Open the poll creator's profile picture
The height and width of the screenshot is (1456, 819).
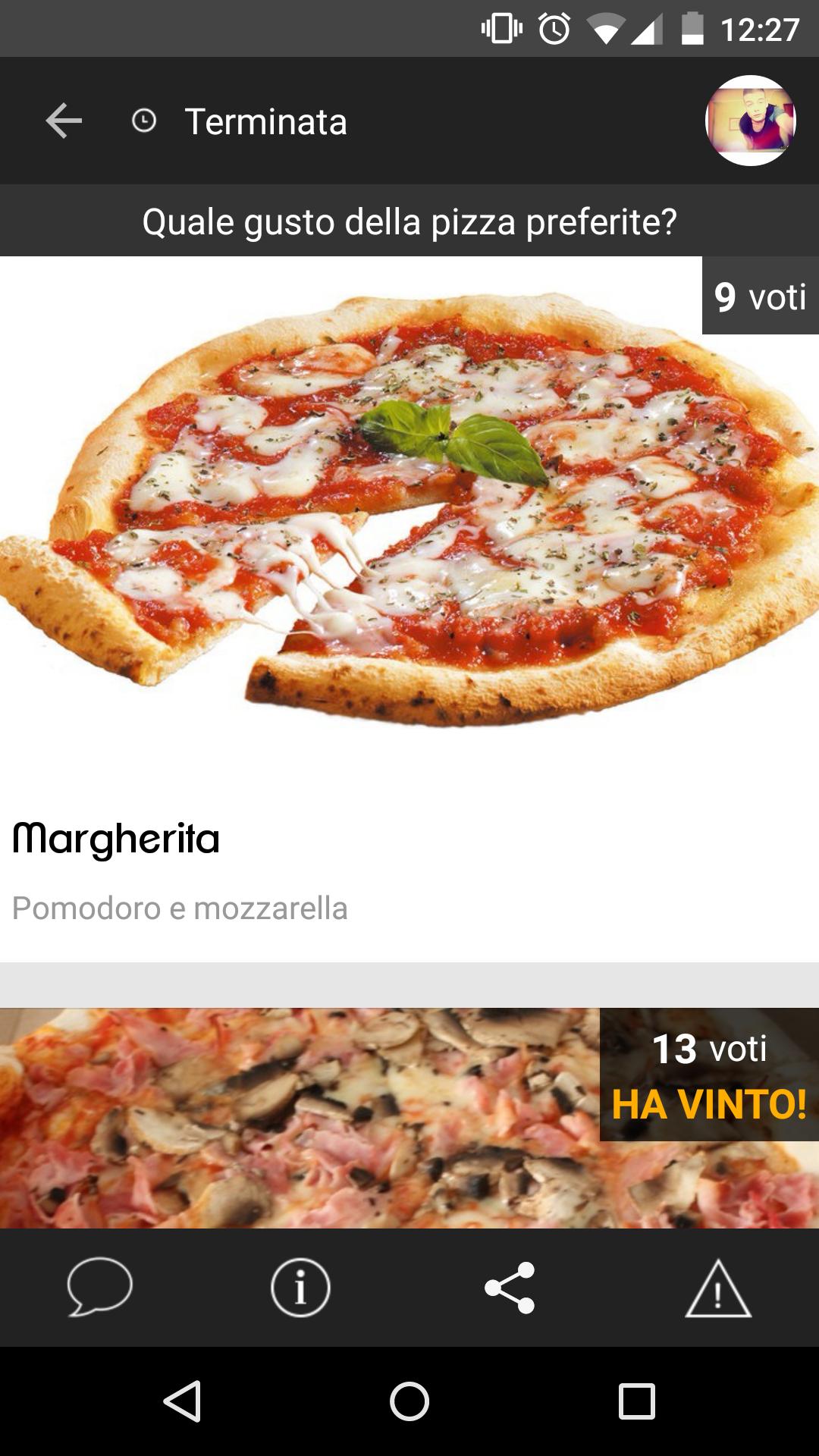pyautogui.click(x=750, y=121)
